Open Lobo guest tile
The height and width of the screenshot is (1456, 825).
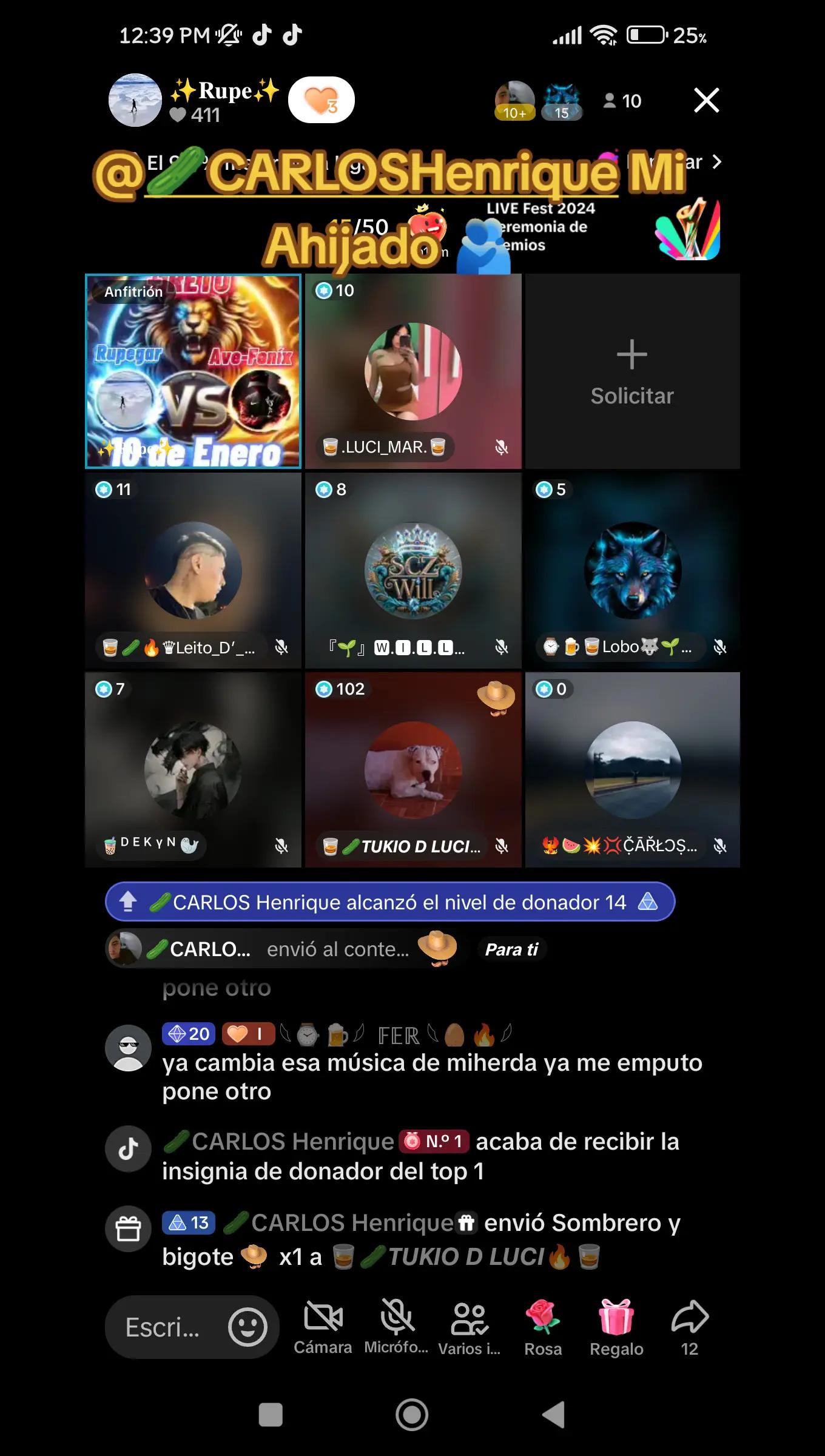coord(632,570)
